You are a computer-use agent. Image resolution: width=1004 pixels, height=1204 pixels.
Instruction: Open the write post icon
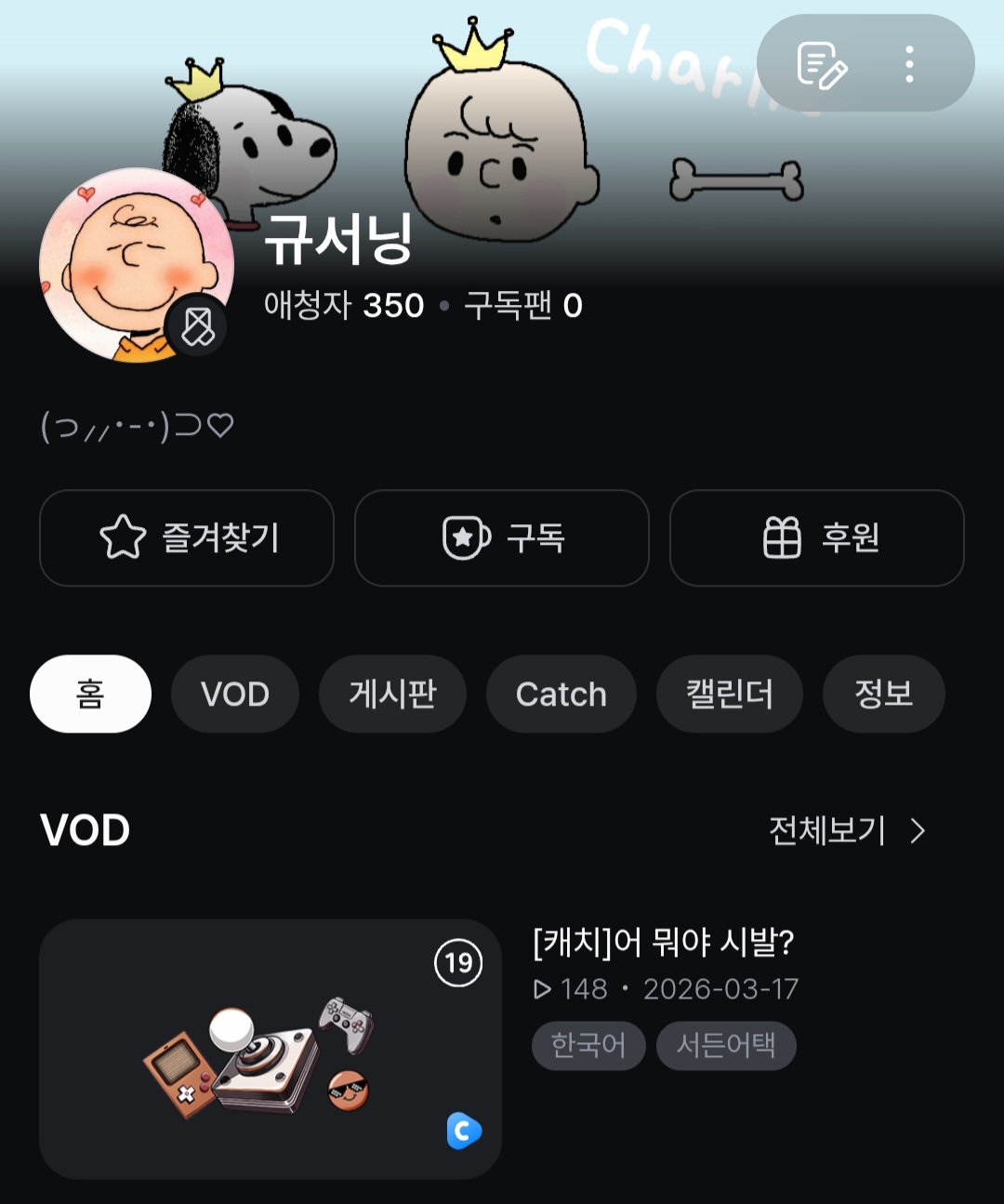822,65
